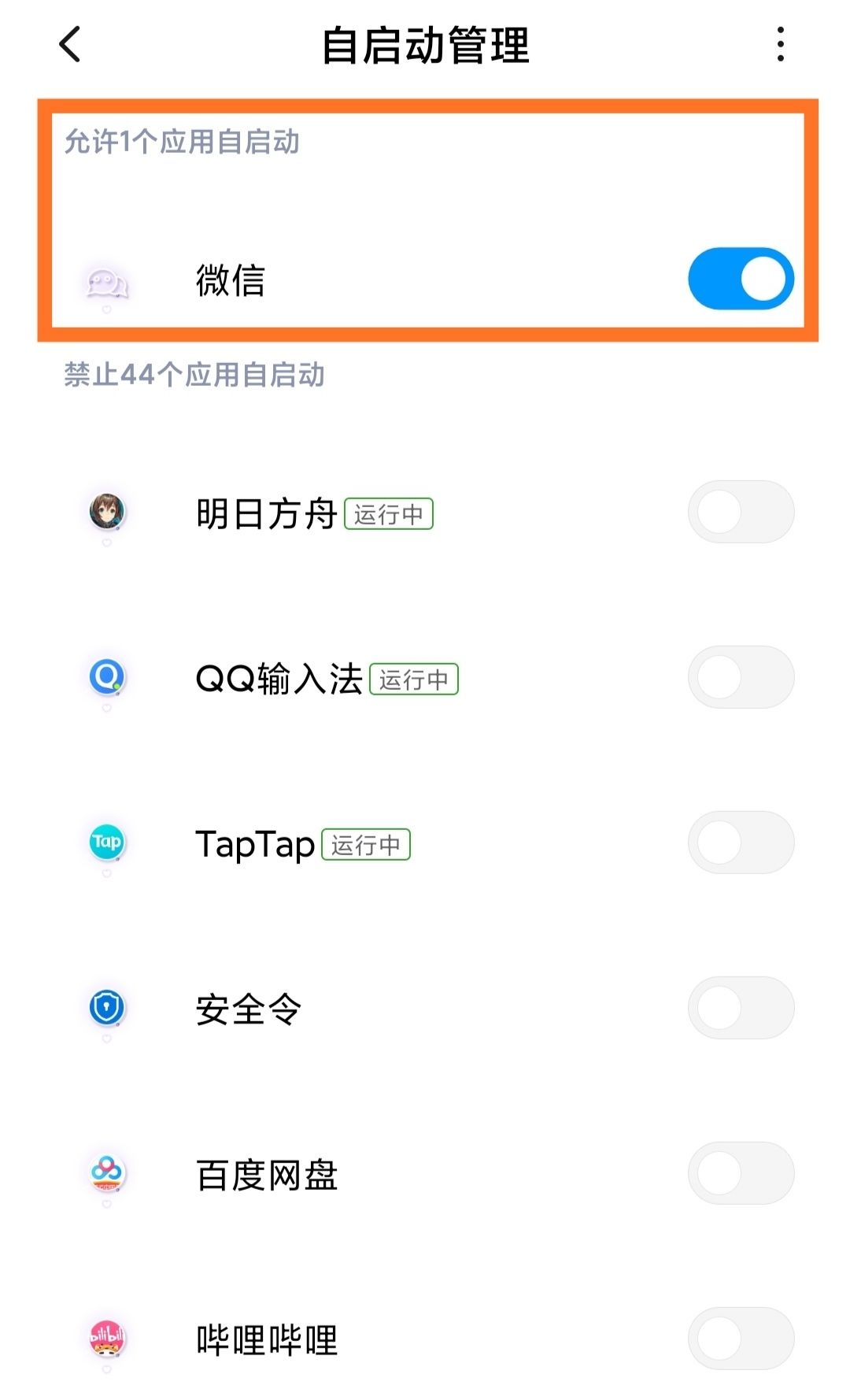
Task: Tap the 百度网盘 app icon
Action: (x=108, y=1176)
